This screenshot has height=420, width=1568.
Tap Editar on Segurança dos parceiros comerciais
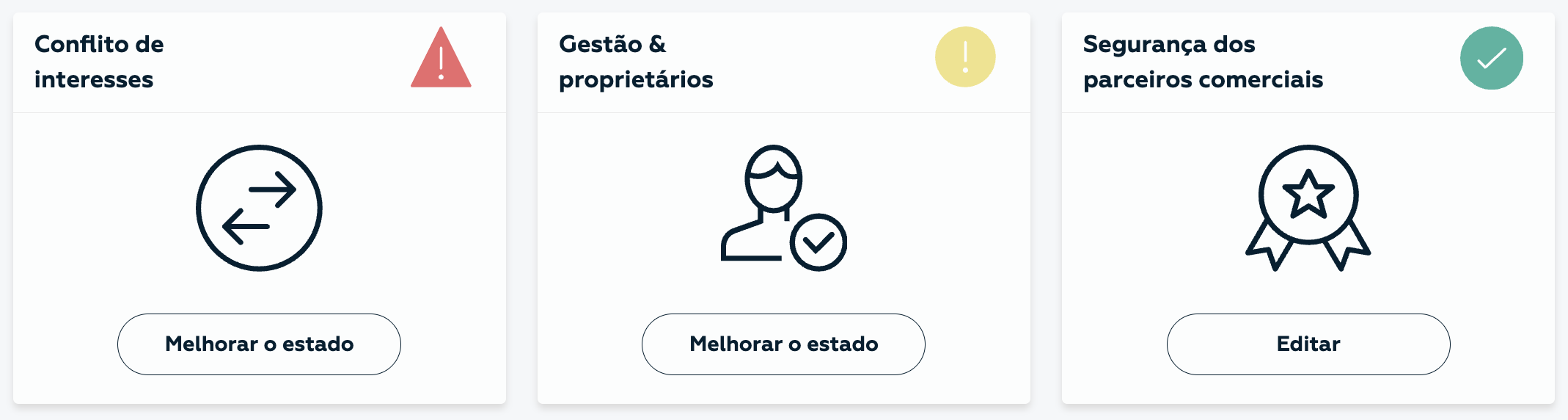click(1308, 344)
